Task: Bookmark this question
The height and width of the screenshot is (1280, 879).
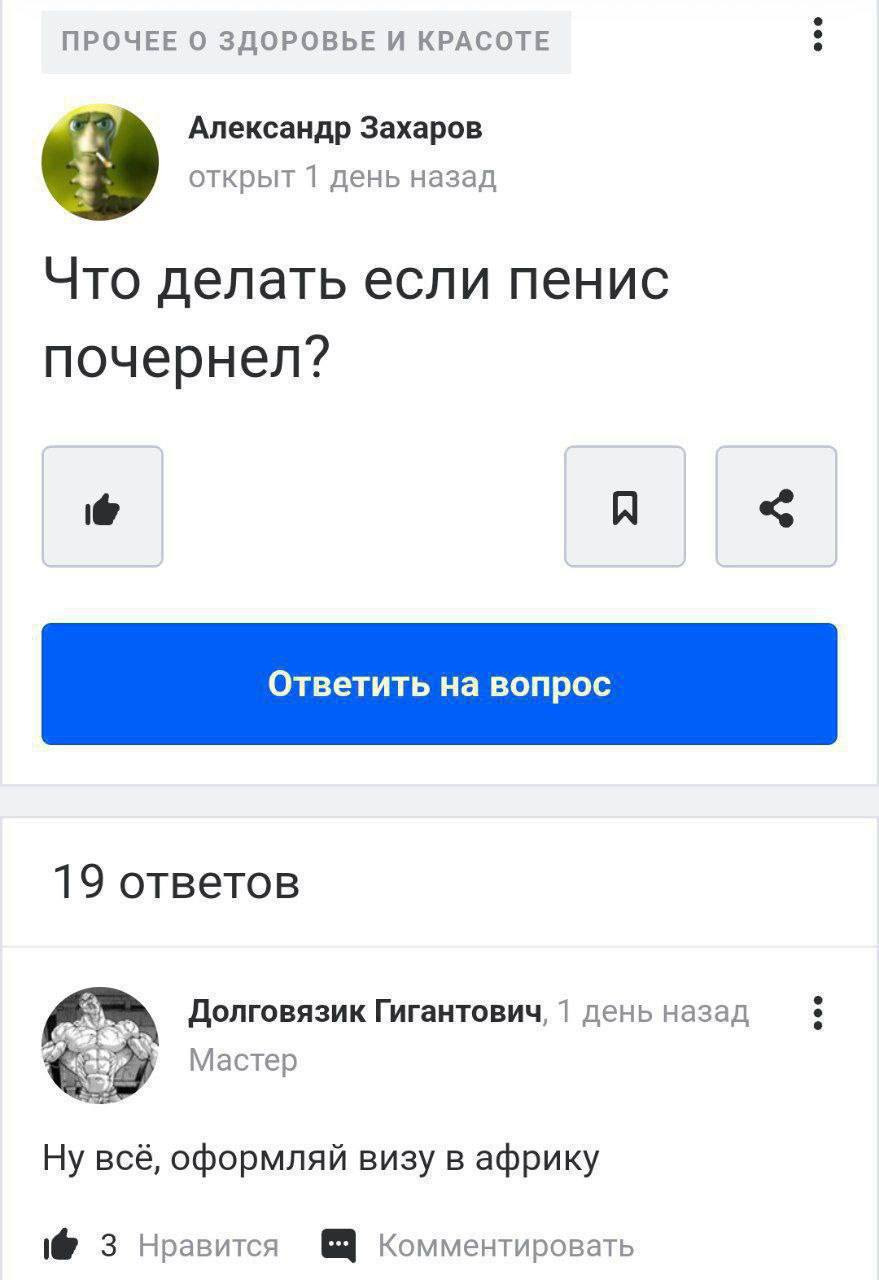Action: click(x=625, y=507)
